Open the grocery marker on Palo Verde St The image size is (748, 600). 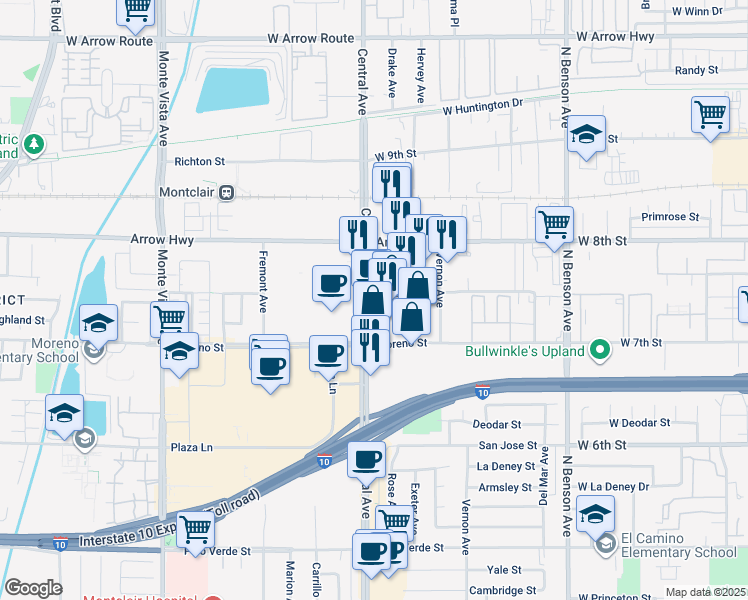[x=197, y=529]
